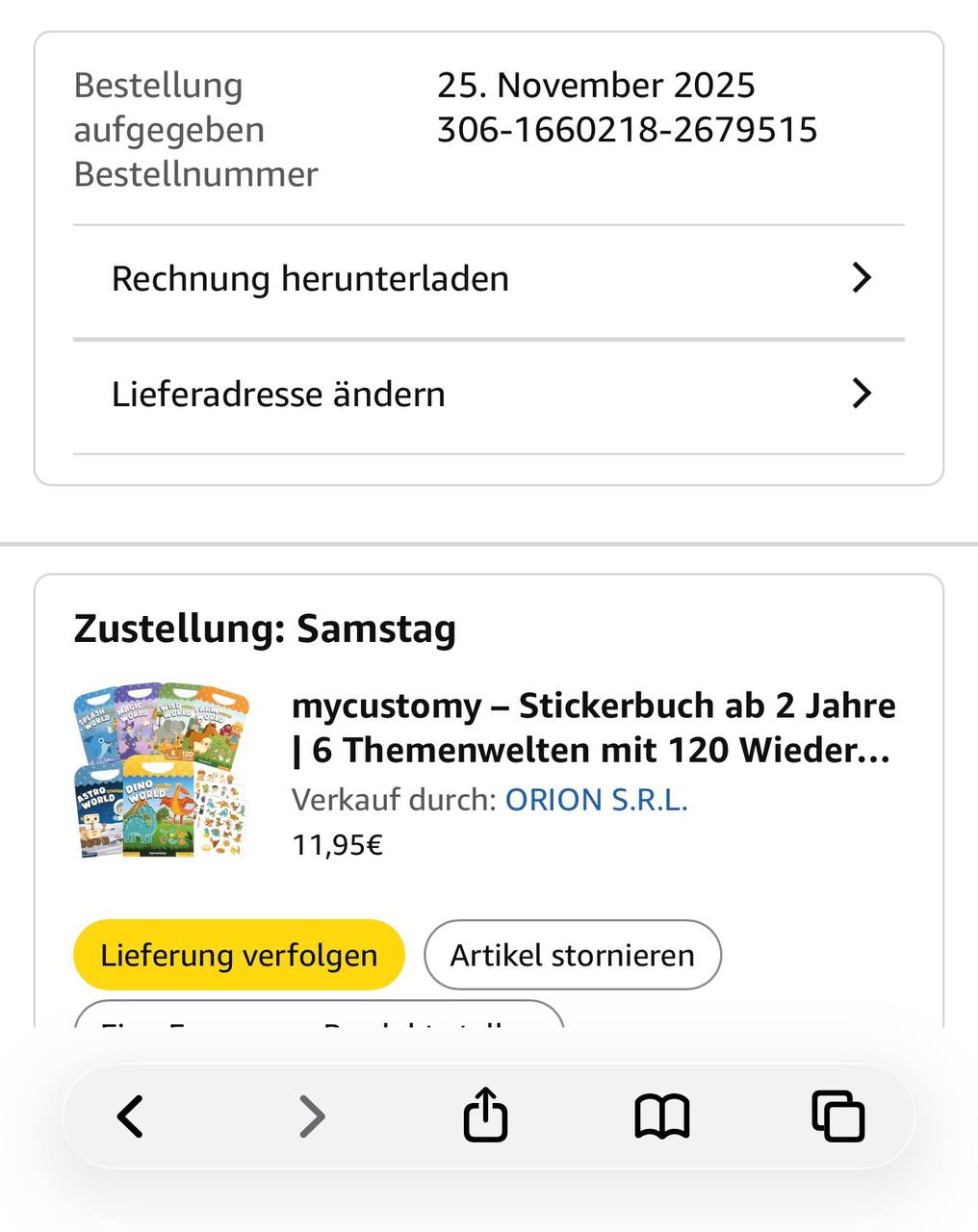Go back in the browser
The image size is (978, 1232).
(131, 1116)
